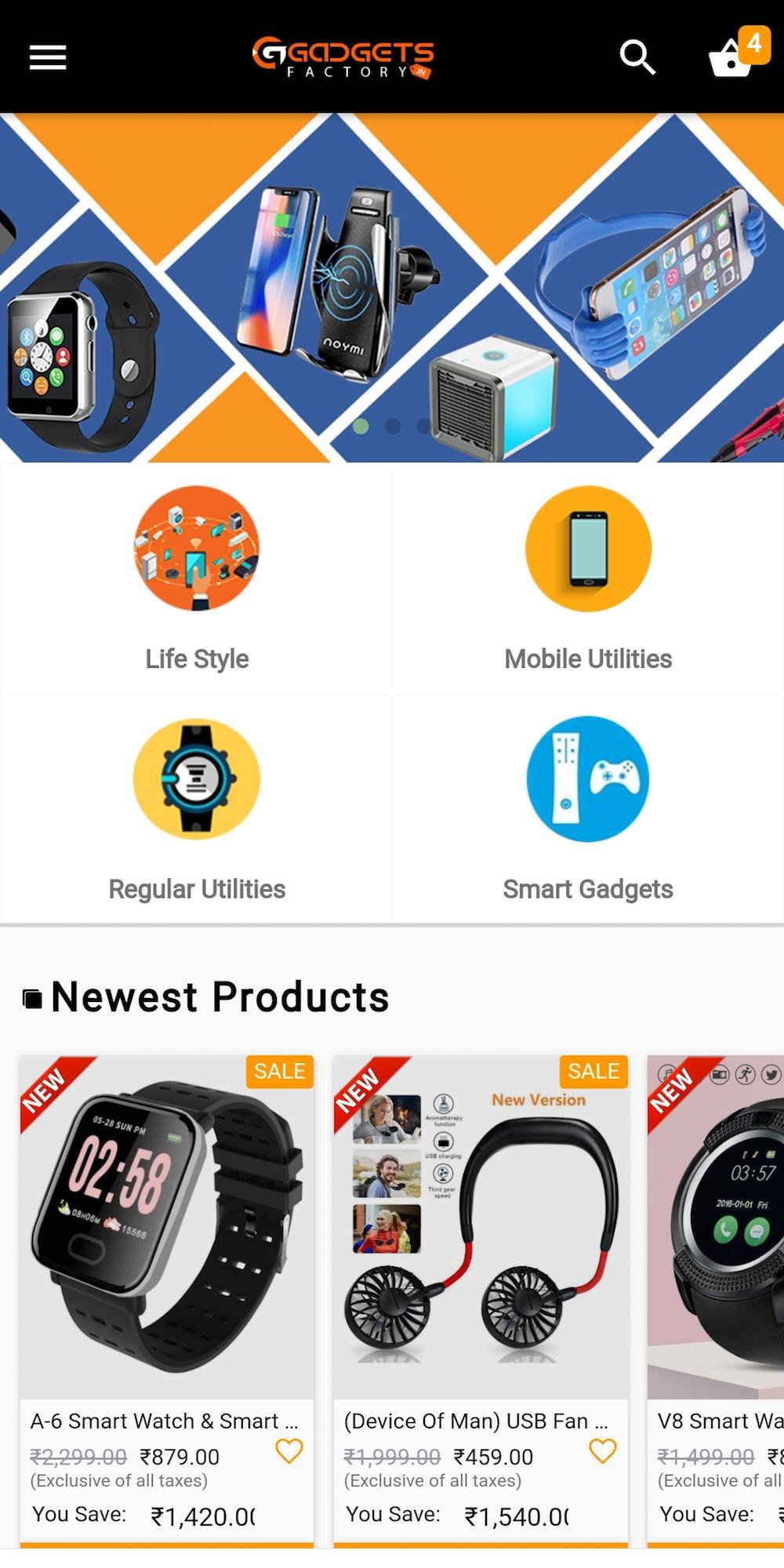Select the Regular Utilities watch icon
784x1568 pixels.
coord(197,779)
